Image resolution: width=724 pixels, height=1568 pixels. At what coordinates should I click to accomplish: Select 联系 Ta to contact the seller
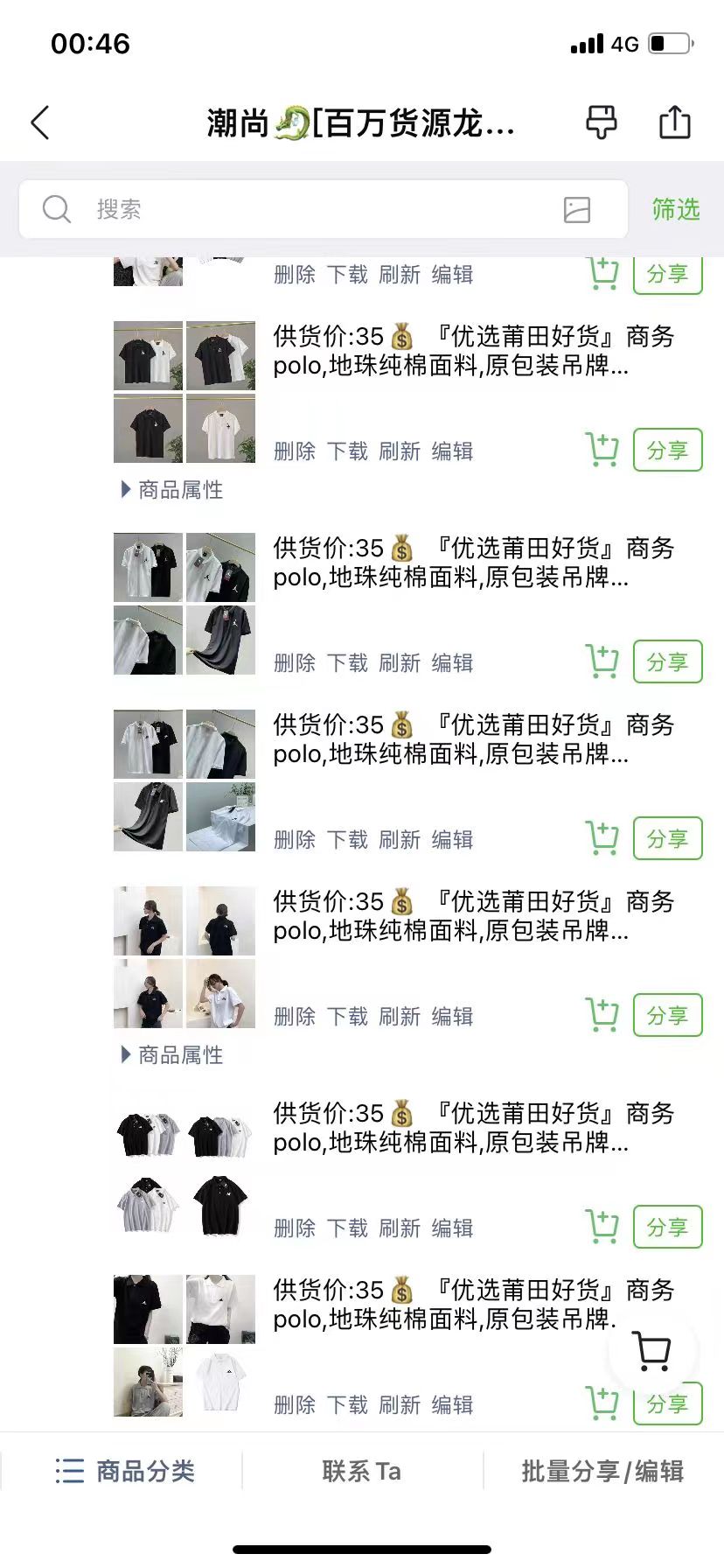[362, 1471]
